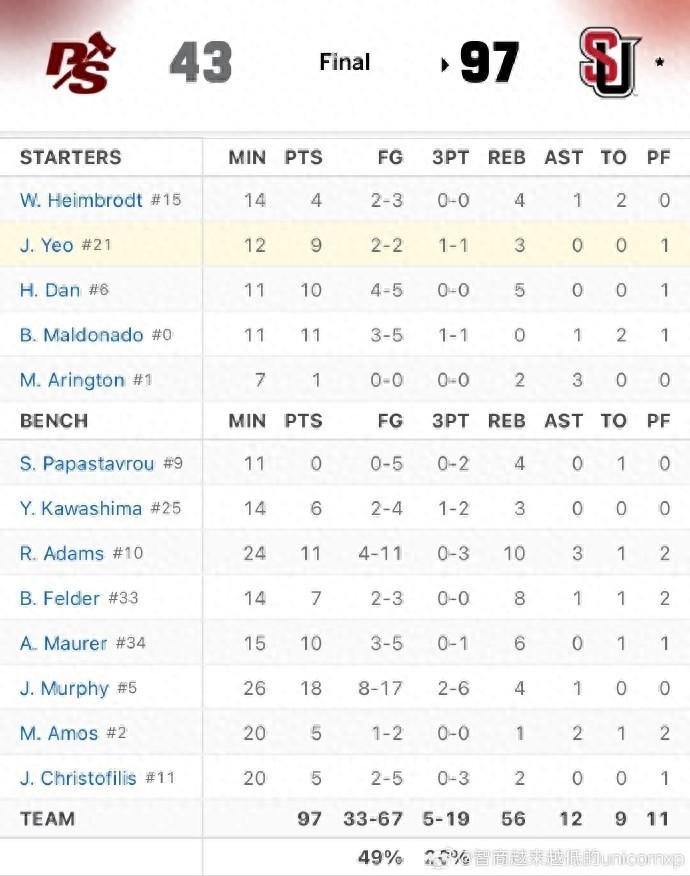This screenshot has height=876, width=690.
Task: Open A. Maurer's profile
Action: (x=63, y=643)
